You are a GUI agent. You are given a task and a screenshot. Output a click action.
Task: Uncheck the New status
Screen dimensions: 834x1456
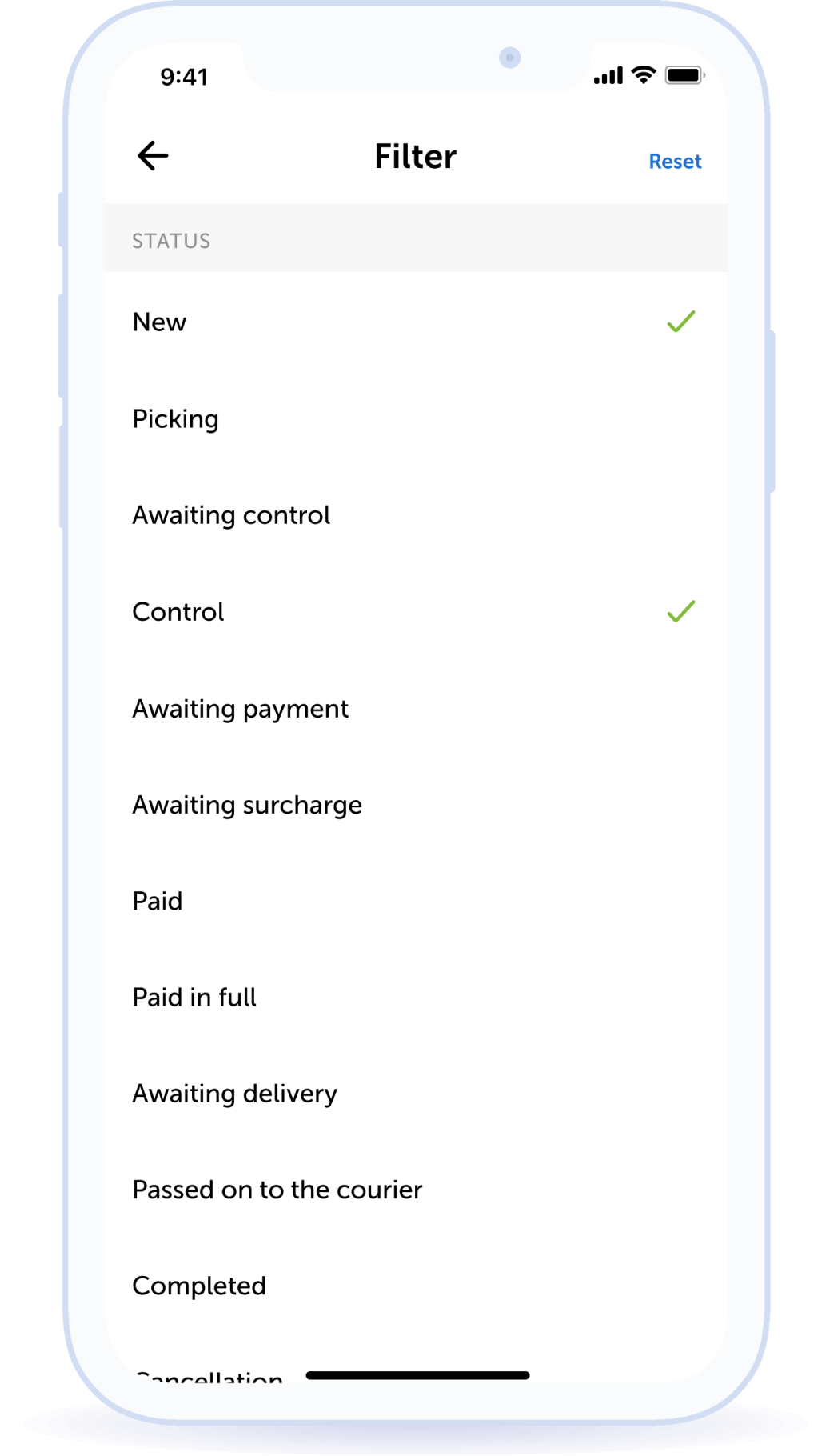click(416, 322)
